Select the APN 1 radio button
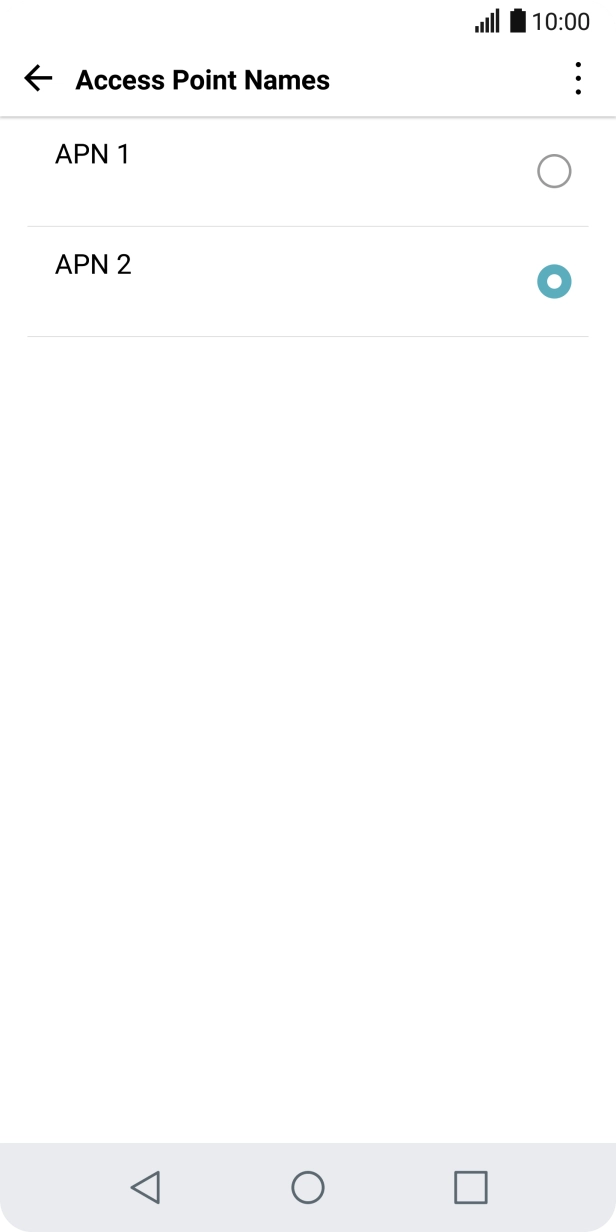This screenshot has height=1232, width=616. pyautogui.click(x=554, y=172)
